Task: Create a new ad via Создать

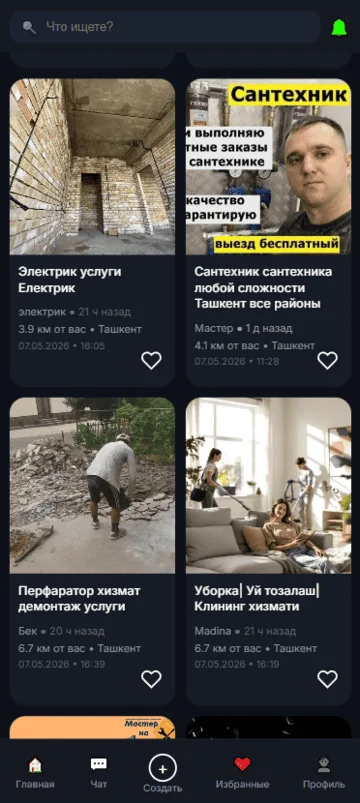Action: 162,774
